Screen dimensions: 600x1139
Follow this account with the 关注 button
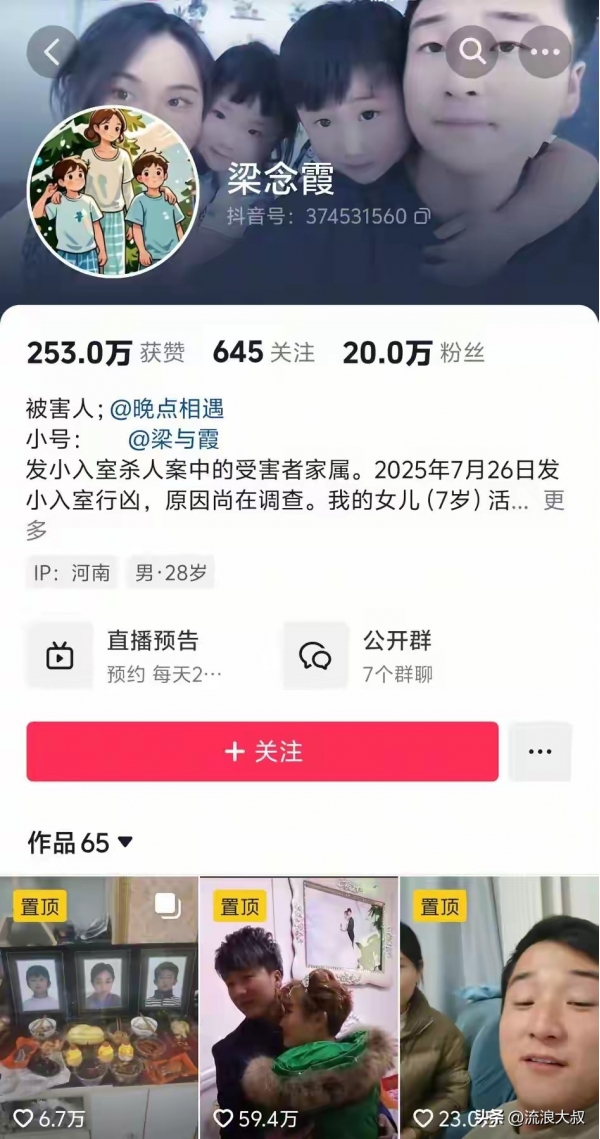262,751
